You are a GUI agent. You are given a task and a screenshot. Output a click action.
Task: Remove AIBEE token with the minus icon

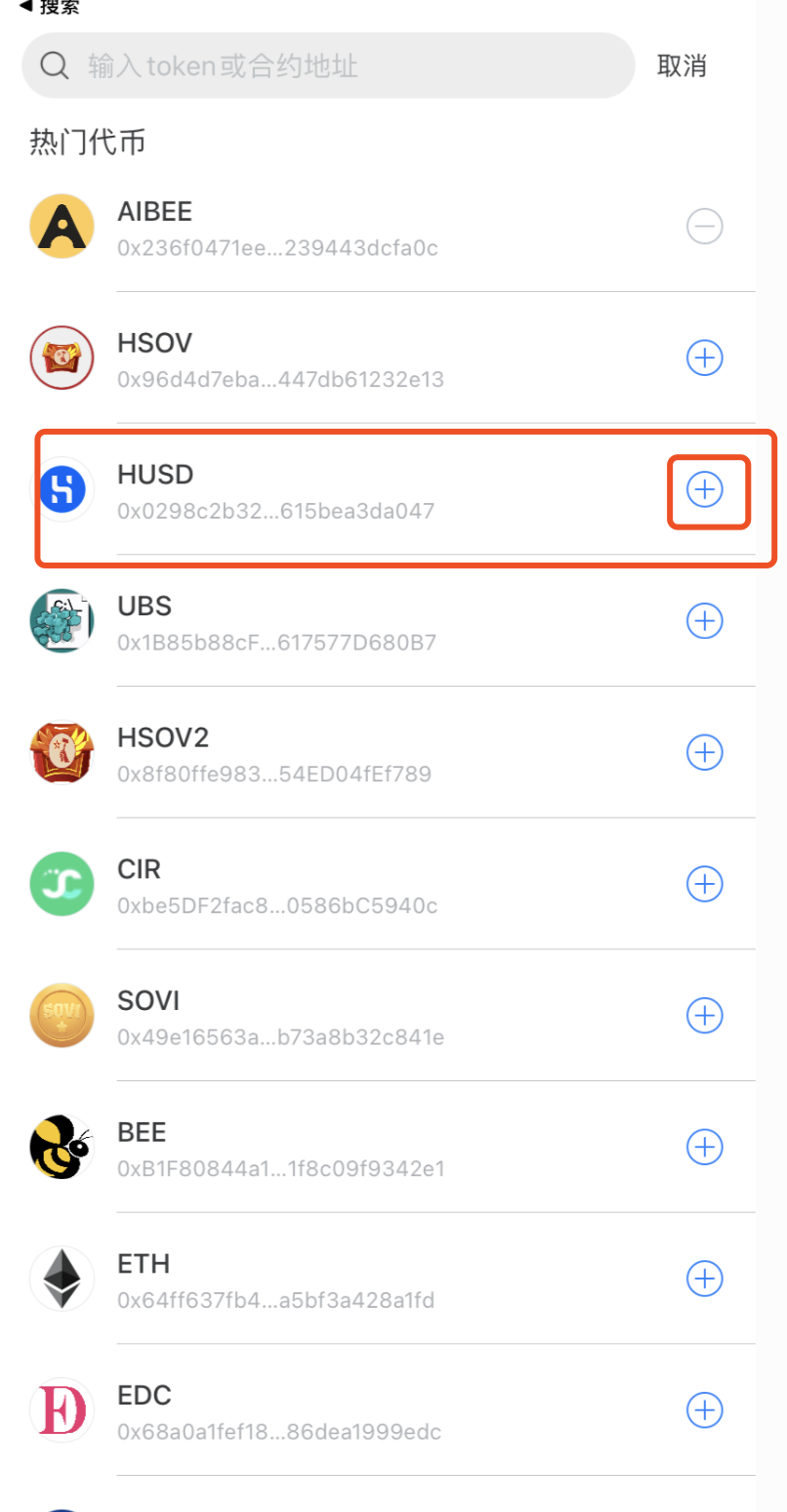[x=704, y=227]
